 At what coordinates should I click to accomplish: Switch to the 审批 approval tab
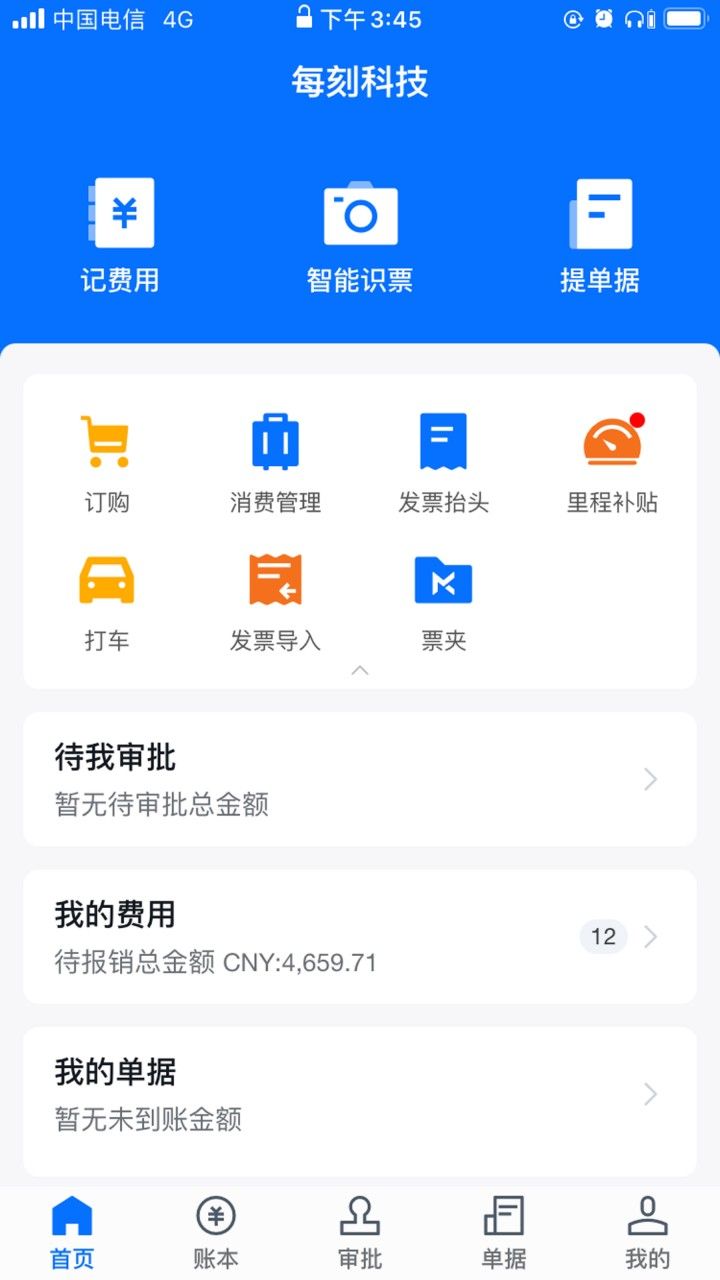click(x=360, y=1230)
